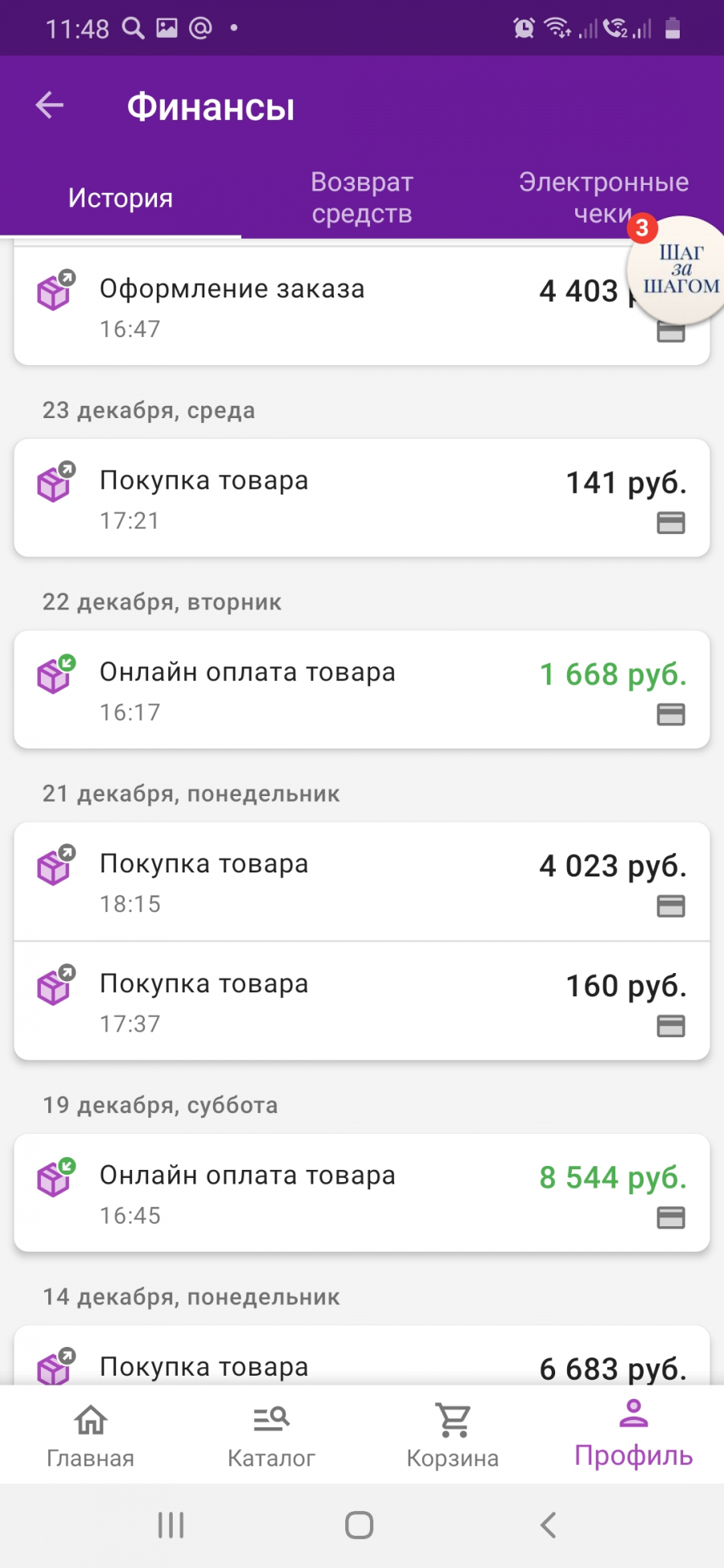
Task: Go to the Главная tab
Action: pos(90,1435)
